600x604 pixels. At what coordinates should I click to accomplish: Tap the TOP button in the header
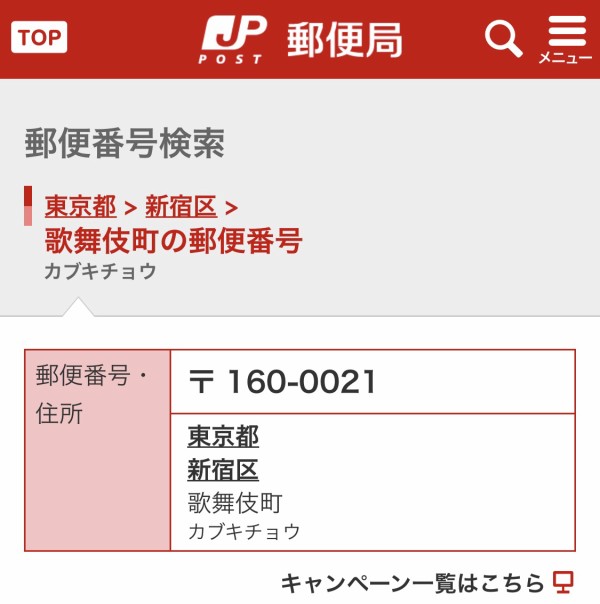point(39,39)
